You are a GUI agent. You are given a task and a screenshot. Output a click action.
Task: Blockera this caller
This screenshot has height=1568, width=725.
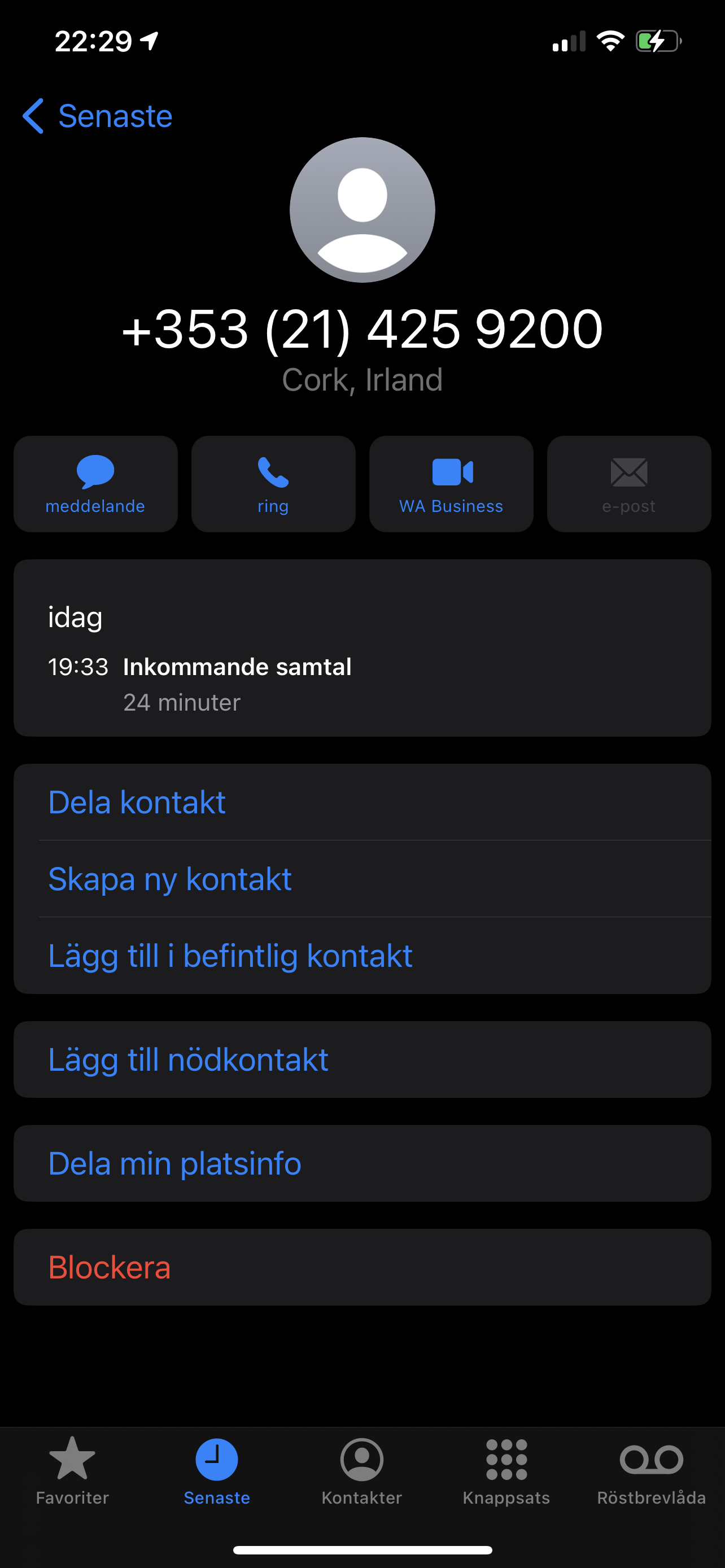coord(362,1267)
